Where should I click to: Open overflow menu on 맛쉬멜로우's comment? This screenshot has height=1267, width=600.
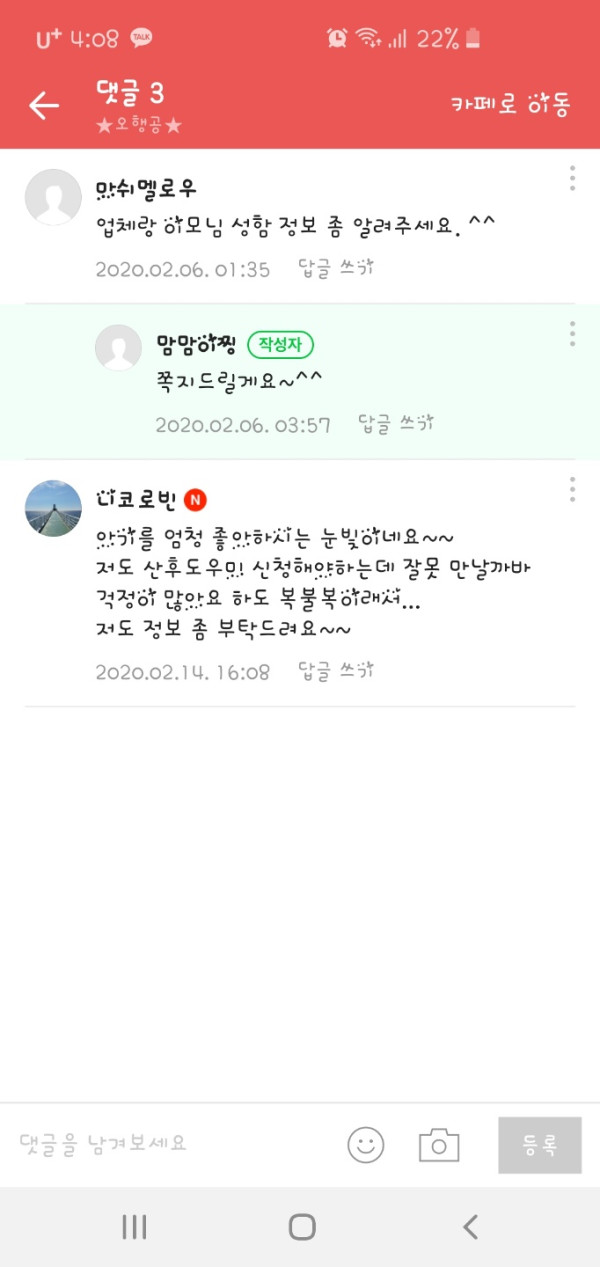[572, 178]
